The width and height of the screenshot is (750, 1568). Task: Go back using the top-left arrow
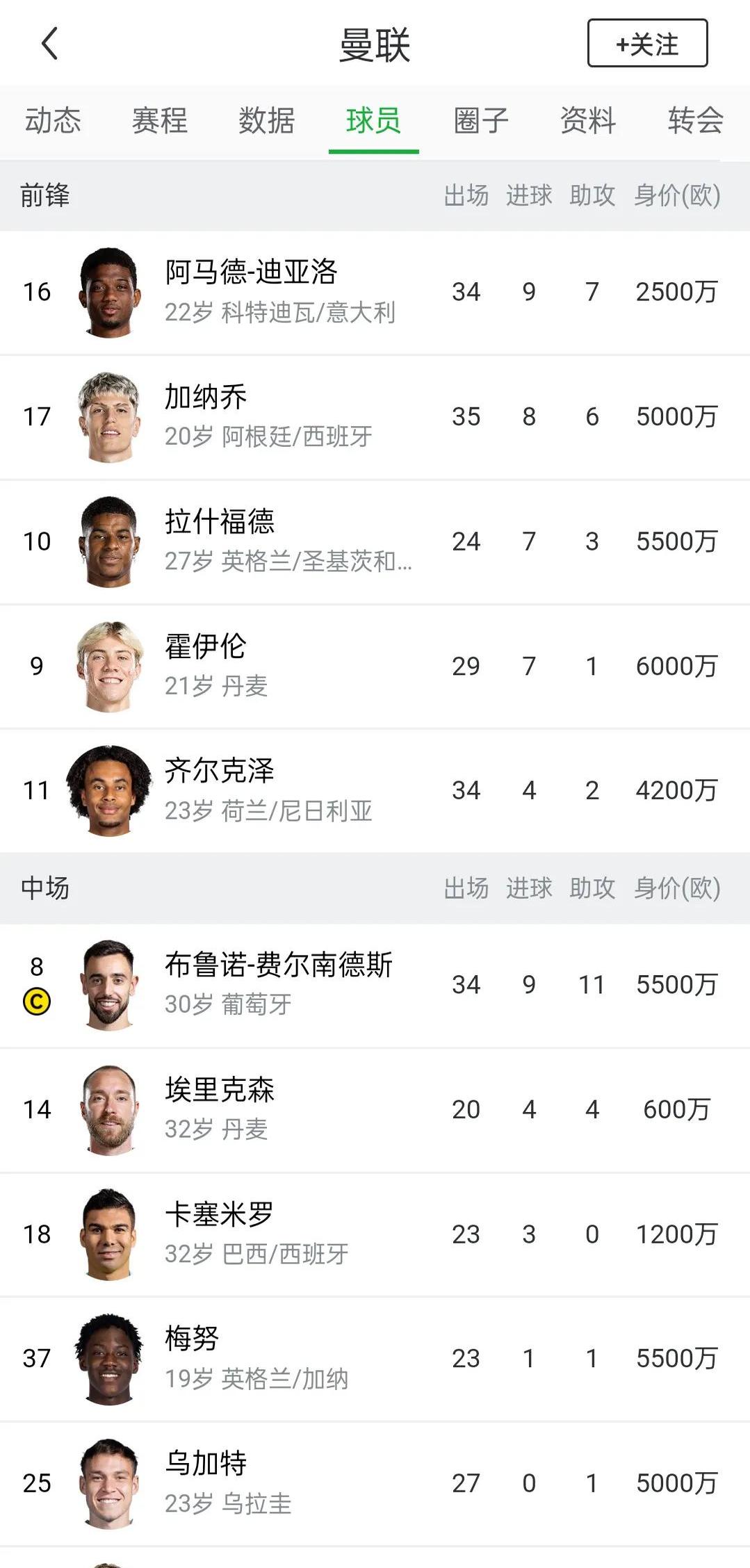[x=49, y=44]
